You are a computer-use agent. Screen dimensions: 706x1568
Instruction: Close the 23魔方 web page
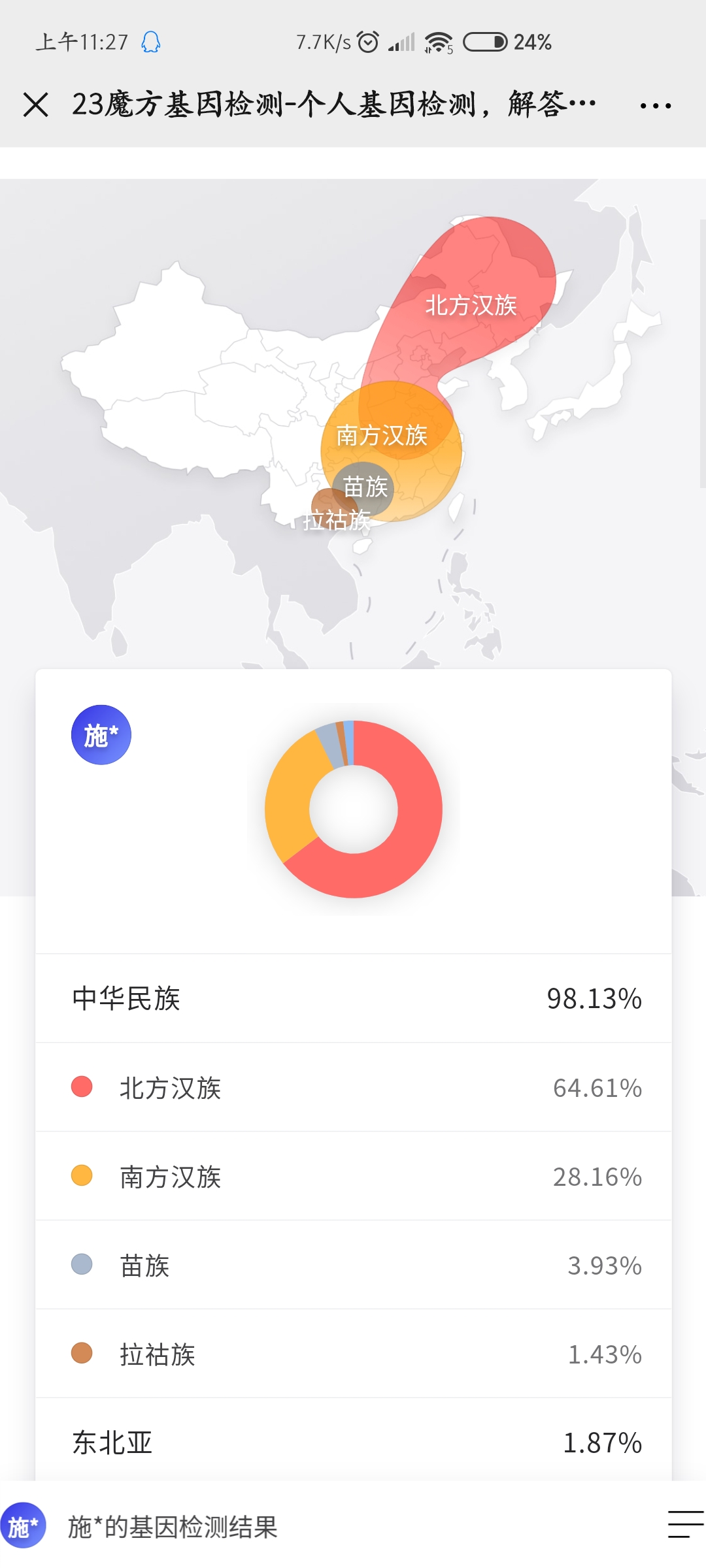pyautogui.click(x=36, y=105)
